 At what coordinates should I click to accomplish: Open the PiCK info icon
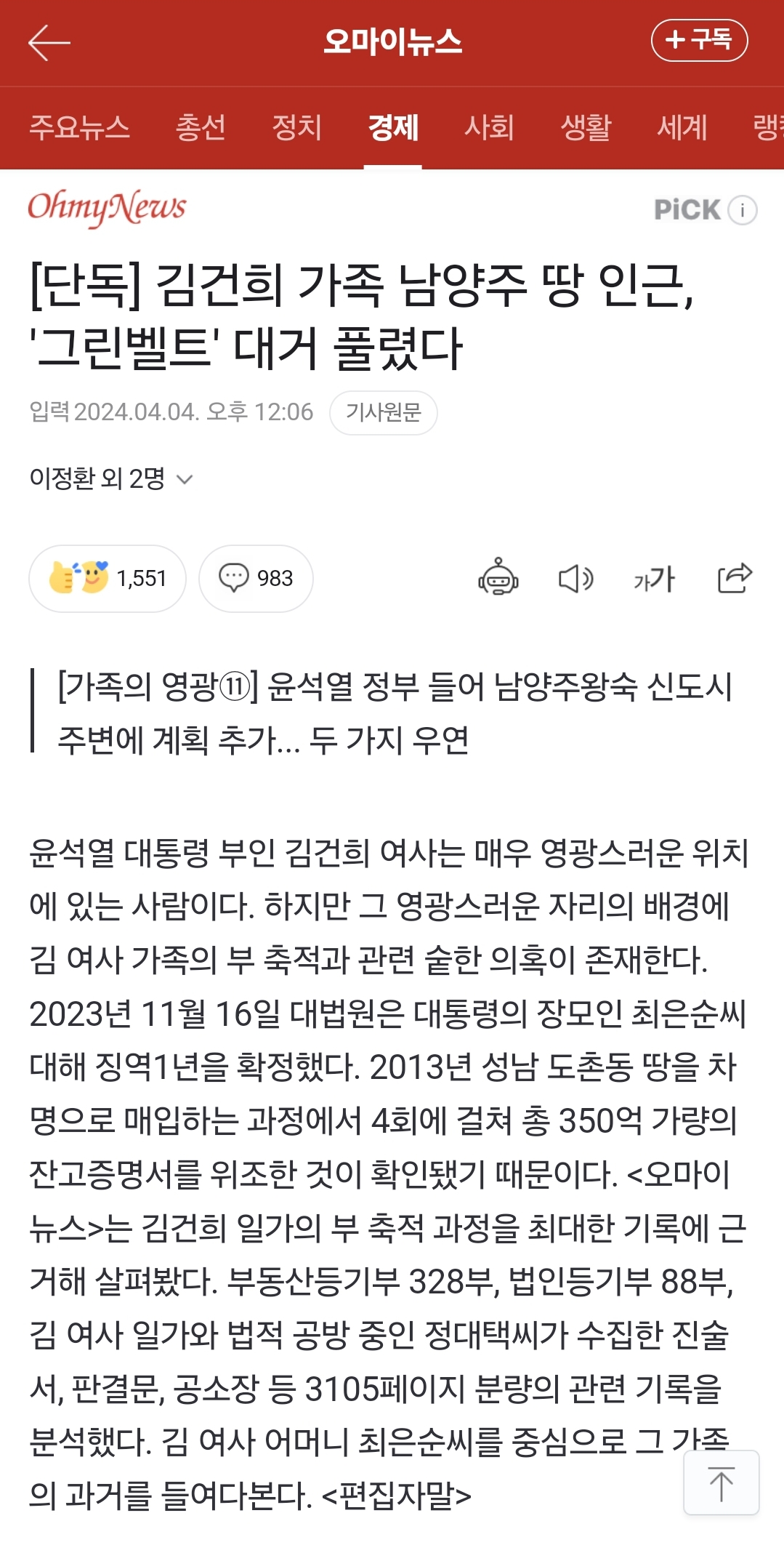coord(743,210)
